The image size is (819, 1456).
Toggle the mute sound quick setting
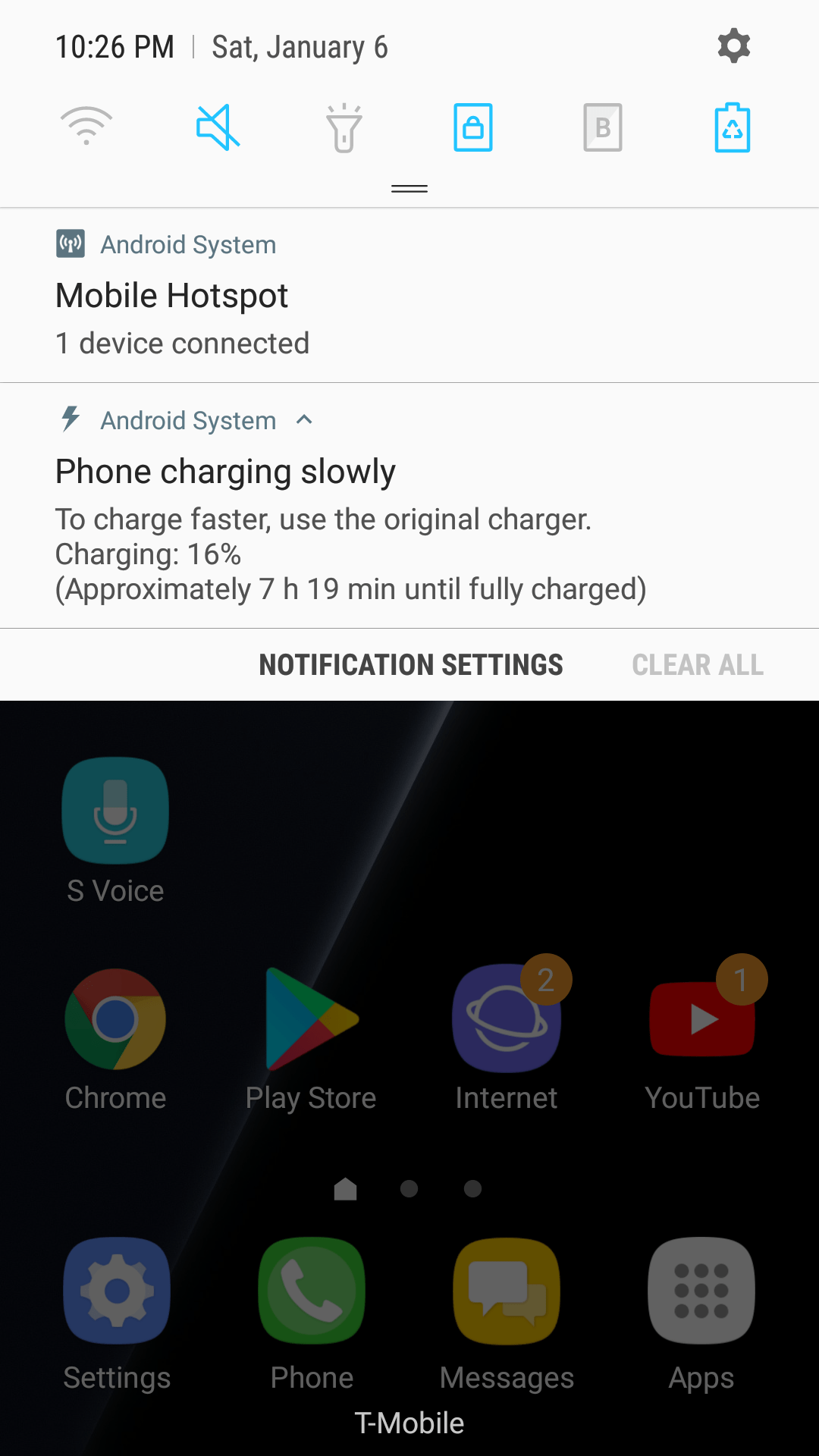(217, 127)
